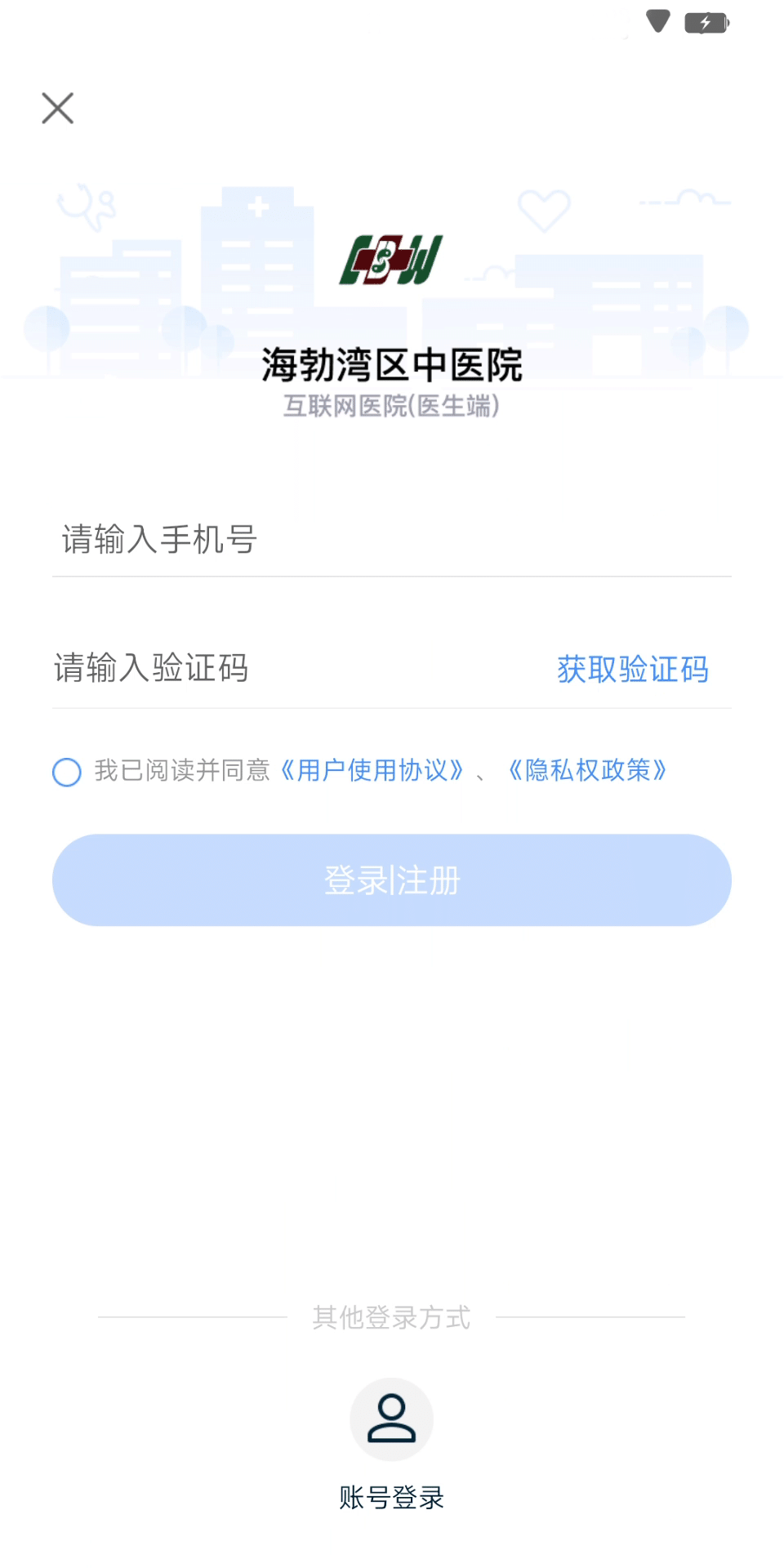Request code via 获取验证码
This screenshot has width=784, height=1568.
coord(631,669)
